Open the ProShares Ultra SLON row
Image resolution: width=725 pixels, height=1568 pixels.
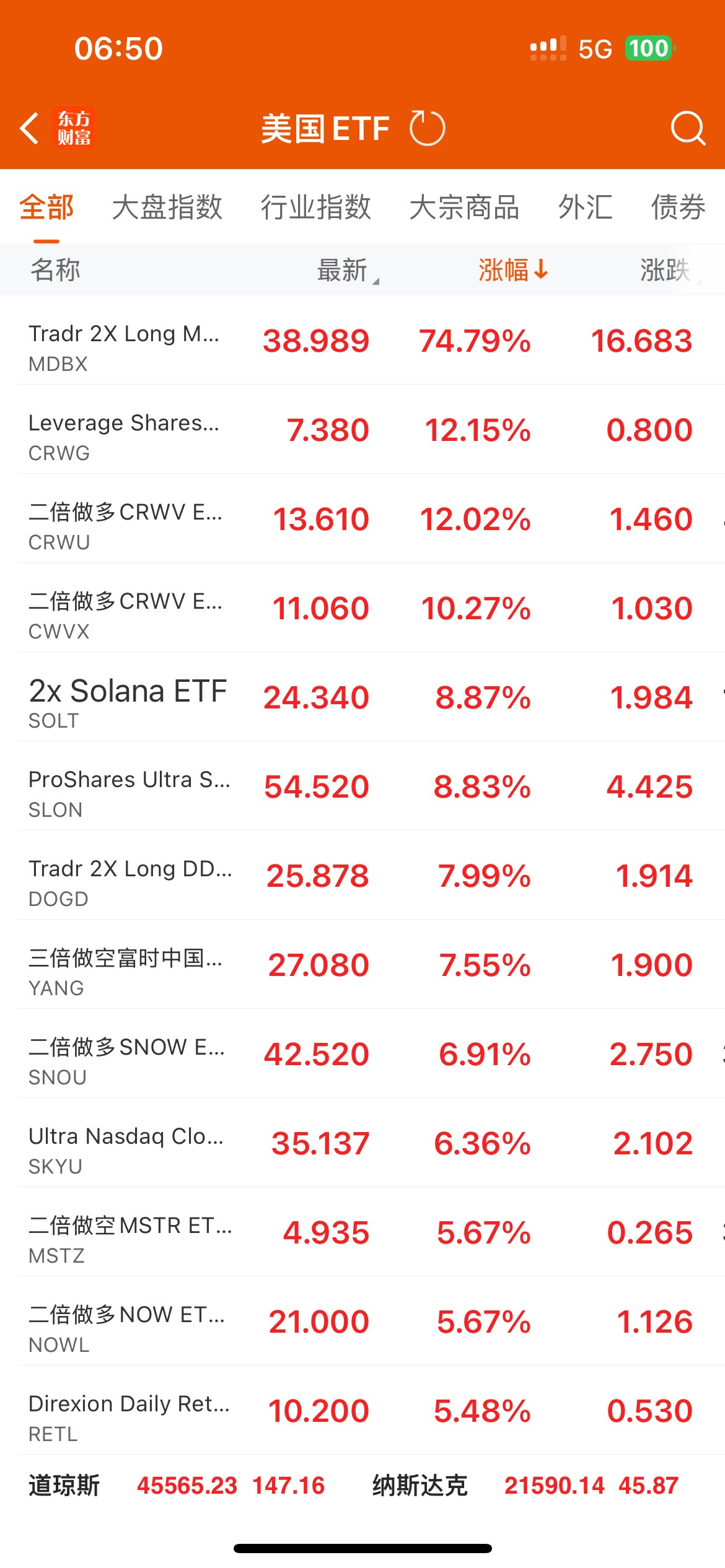pyautogui.click(x=362, y=786)
